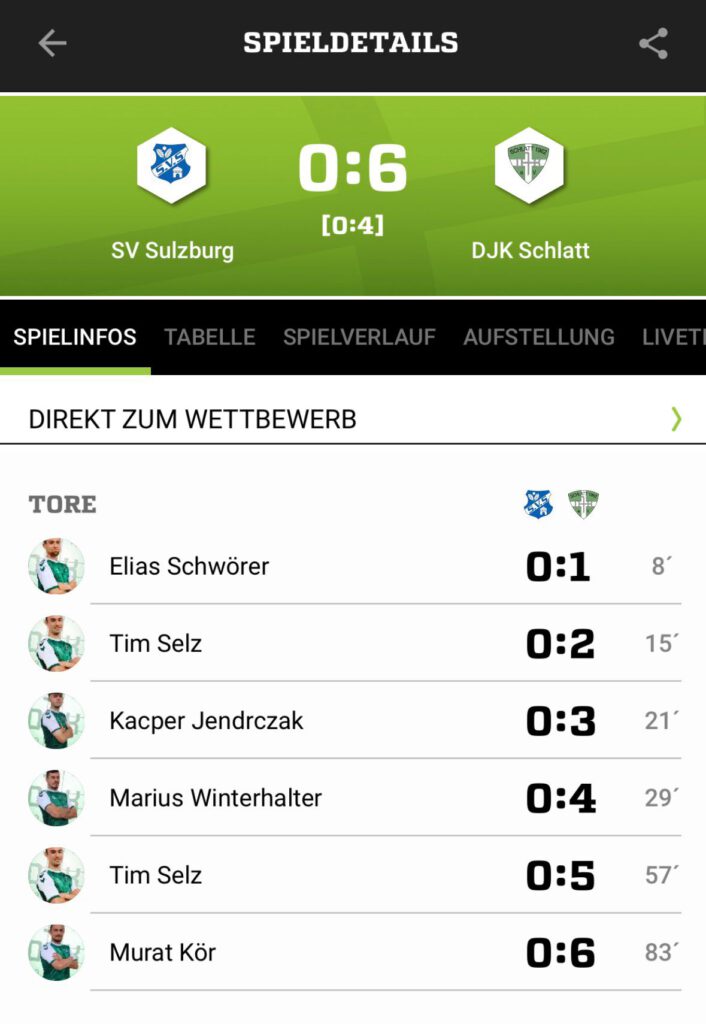
Task: Go back using the arrow icon
Action: (x=52, y=43)
